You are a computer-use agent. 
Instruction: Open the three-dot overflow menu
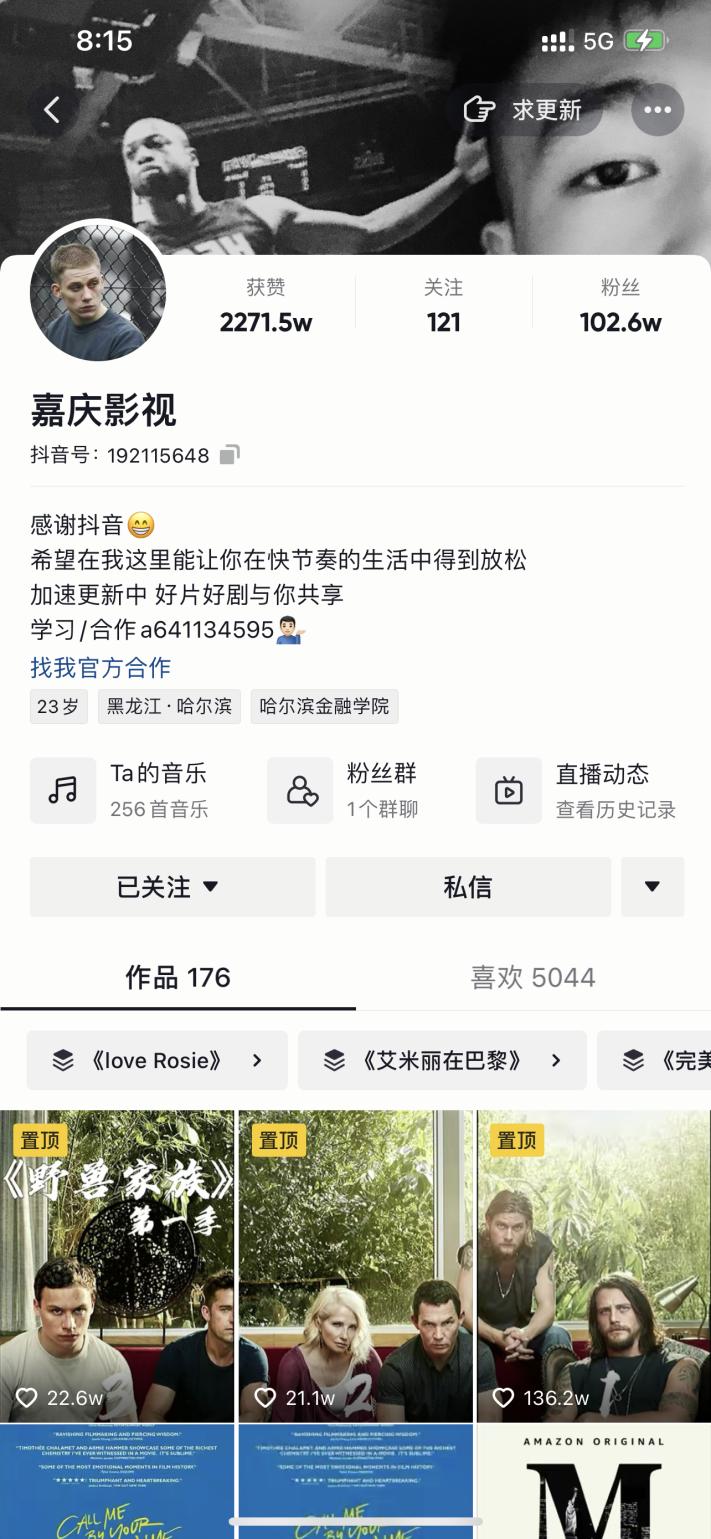pos(657,110)
